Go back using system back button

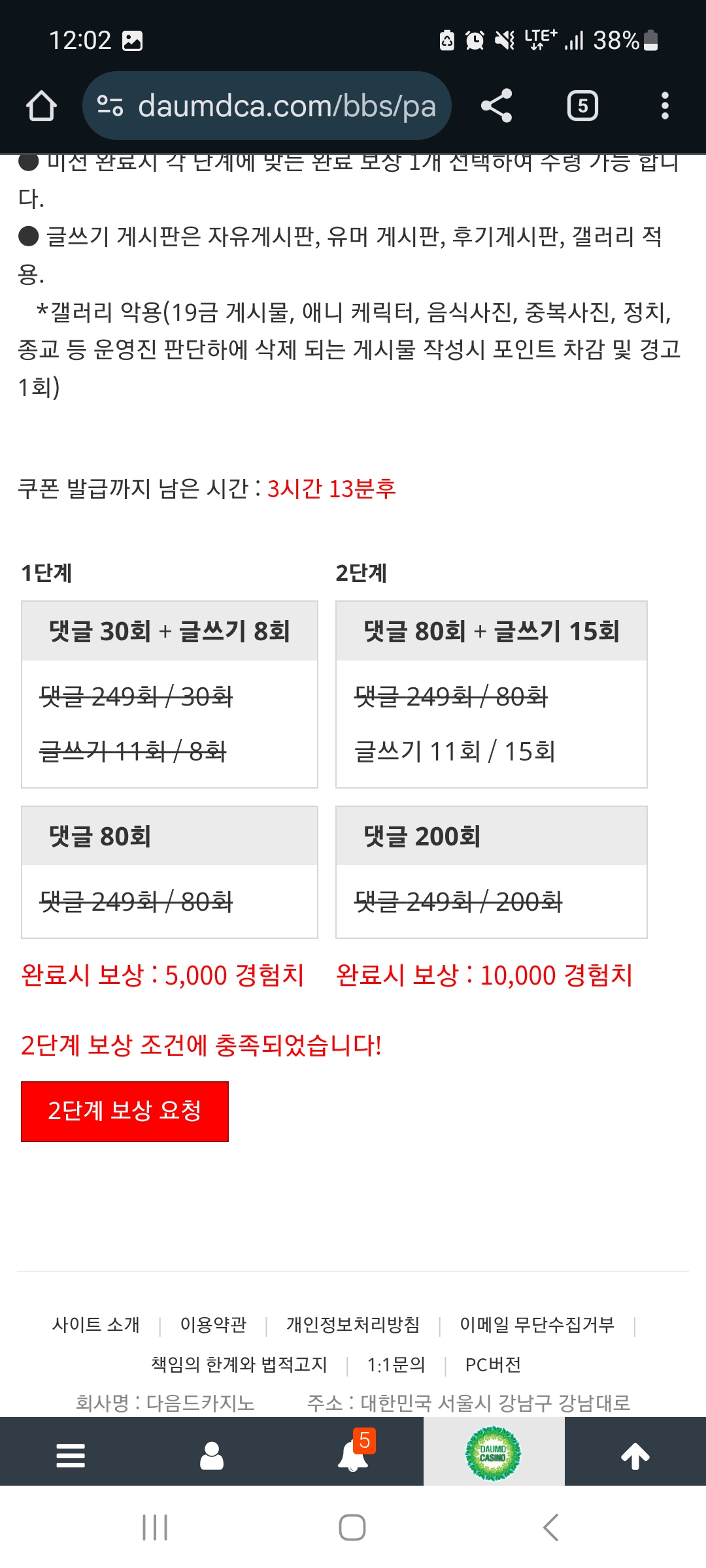coord(551,1527)
